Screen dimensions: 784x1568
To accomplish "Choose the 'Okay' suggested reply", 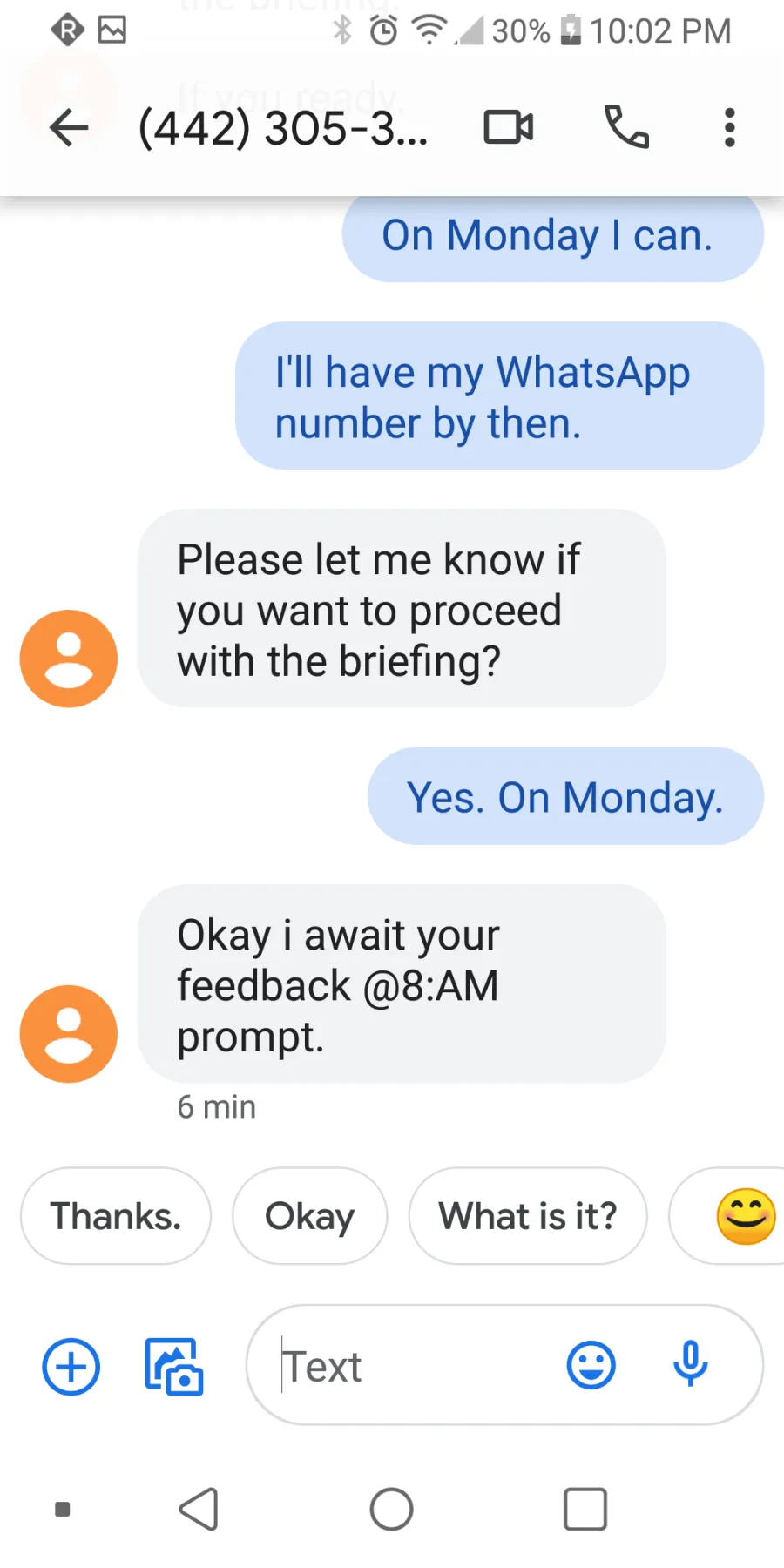I will tap(309, 1216).
